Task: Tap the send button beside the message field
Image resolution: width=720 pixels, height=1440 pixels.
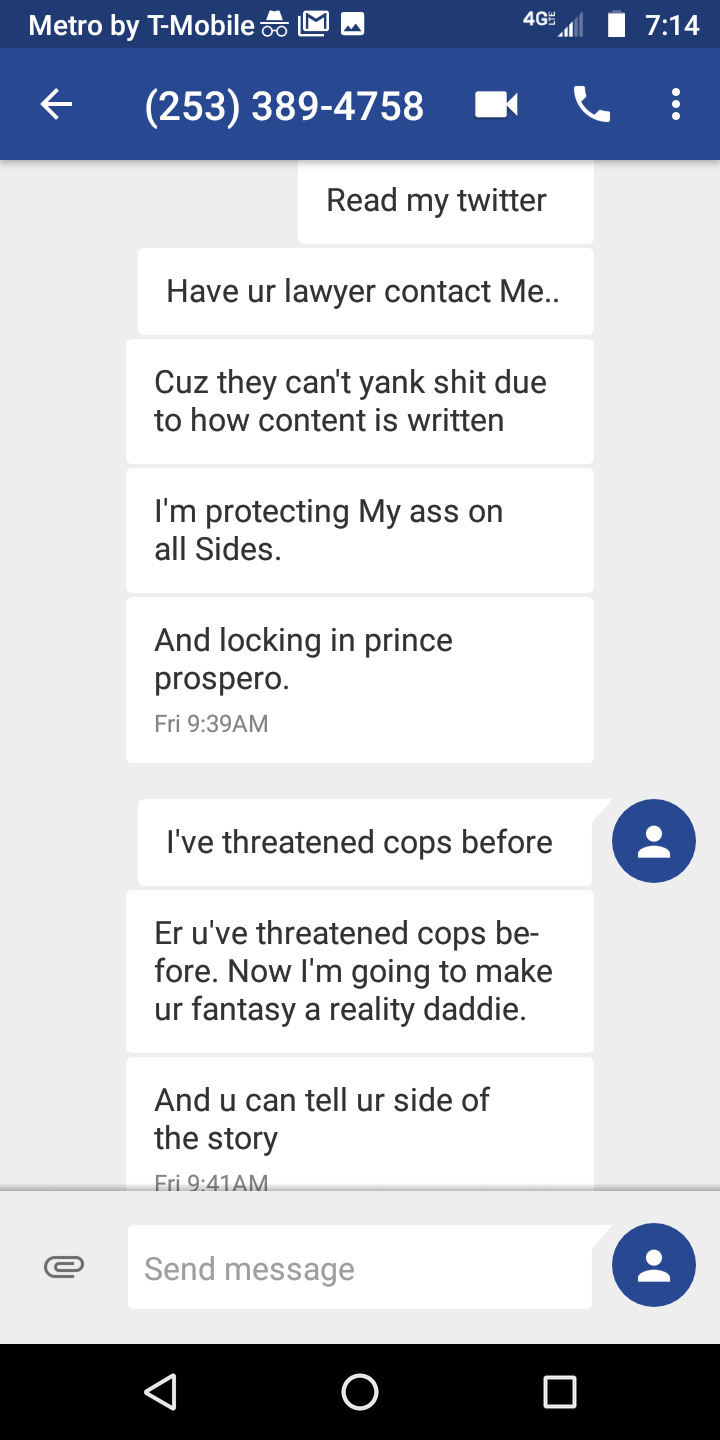Action: click(x=653, y=1265)
